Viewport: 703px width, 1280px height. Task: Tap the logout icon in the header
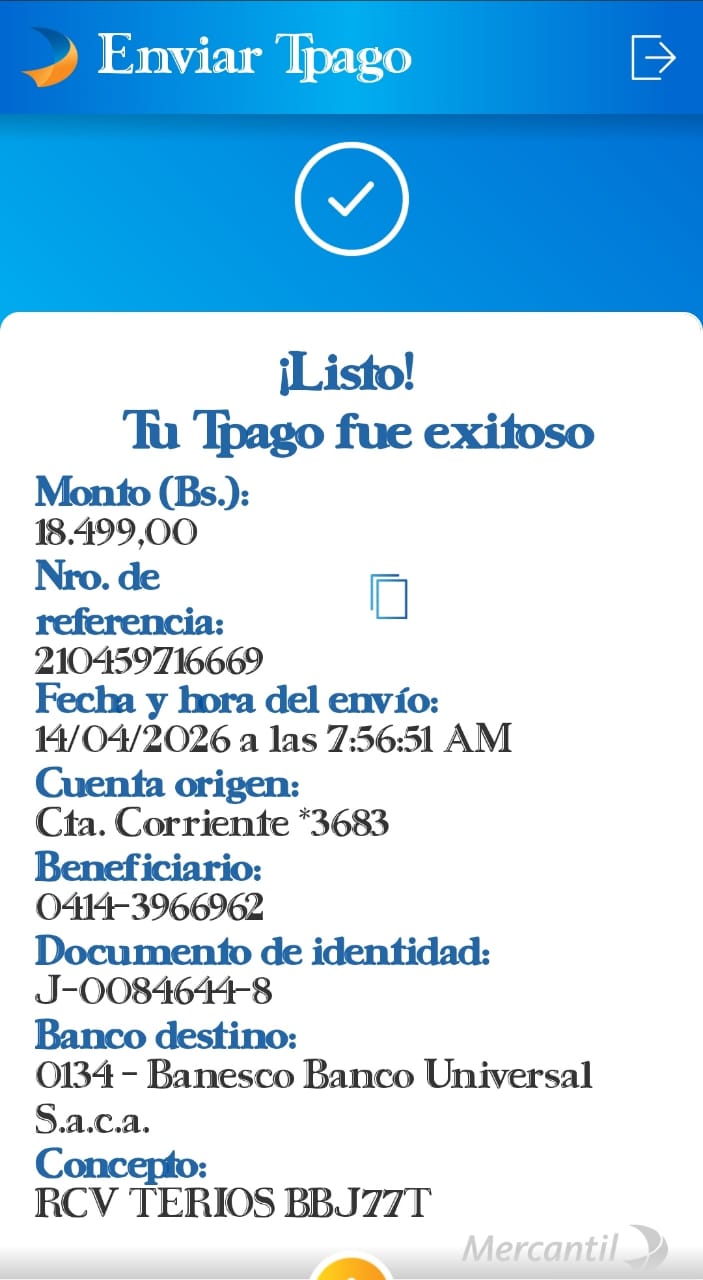tap(654, 57)
